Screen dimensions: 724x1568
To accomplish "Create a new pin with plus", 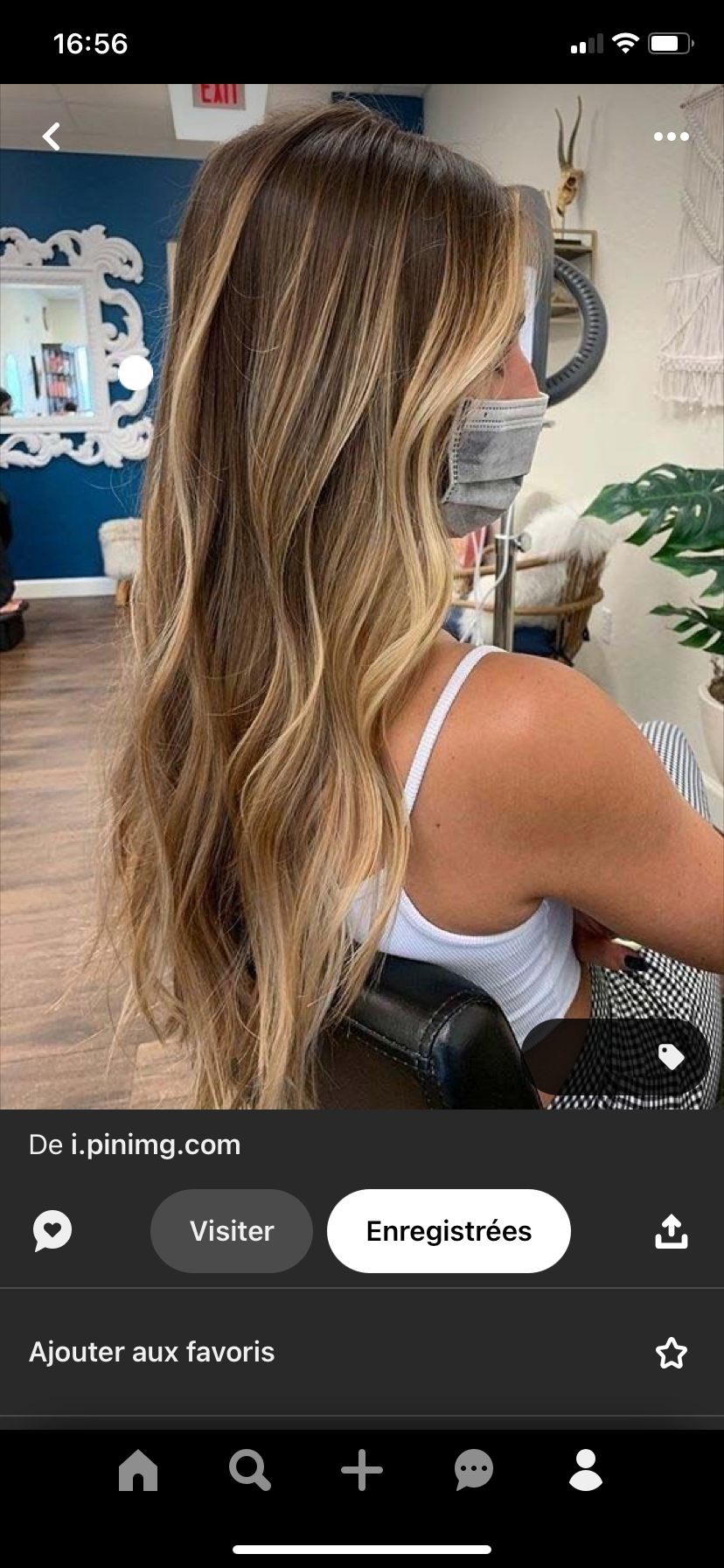I will (362, 1470).
